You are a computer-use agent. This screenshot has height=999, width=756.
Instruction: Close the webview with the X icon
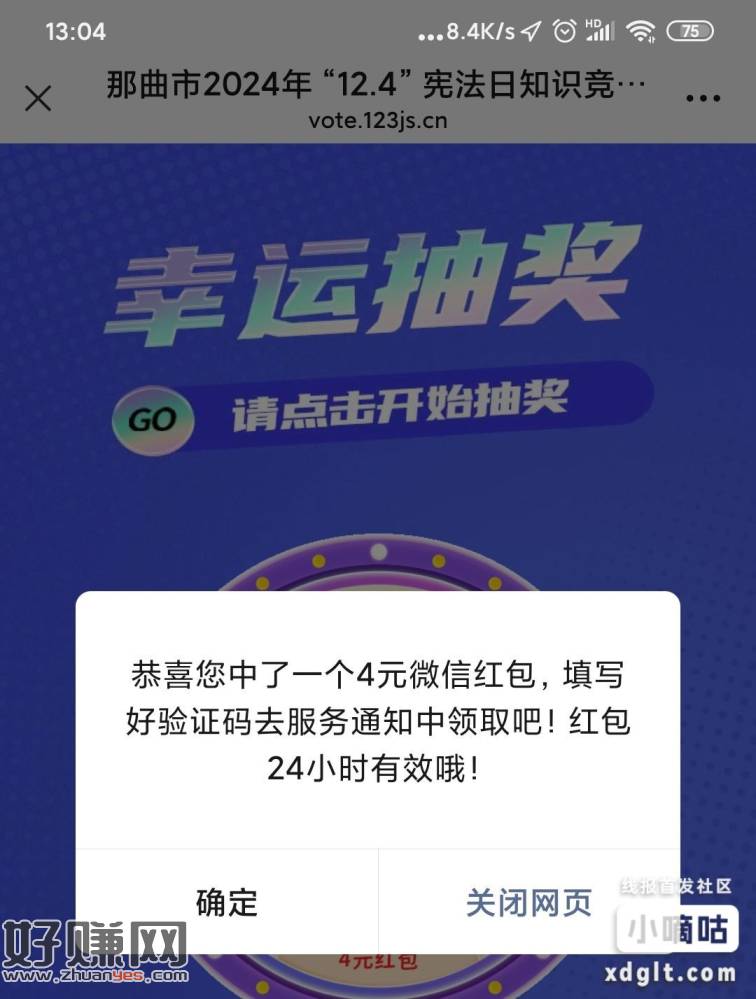(x=38, y=99)
